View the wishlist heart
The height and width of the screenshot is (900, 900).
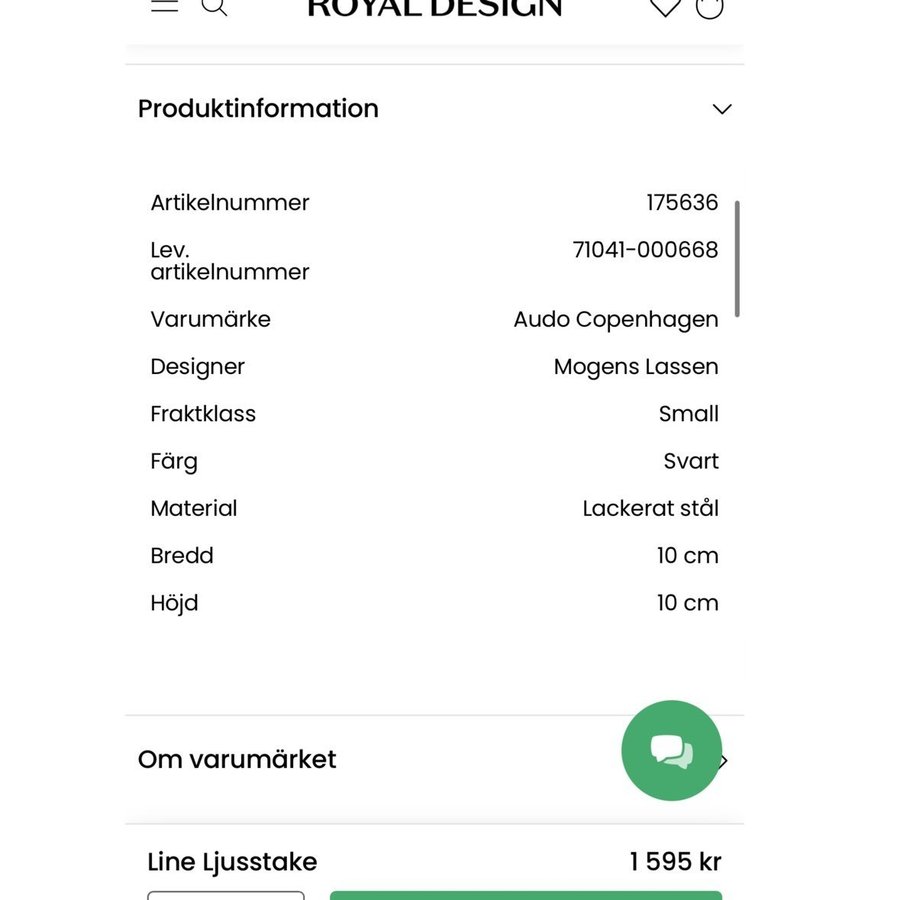[x=665, y=8]
